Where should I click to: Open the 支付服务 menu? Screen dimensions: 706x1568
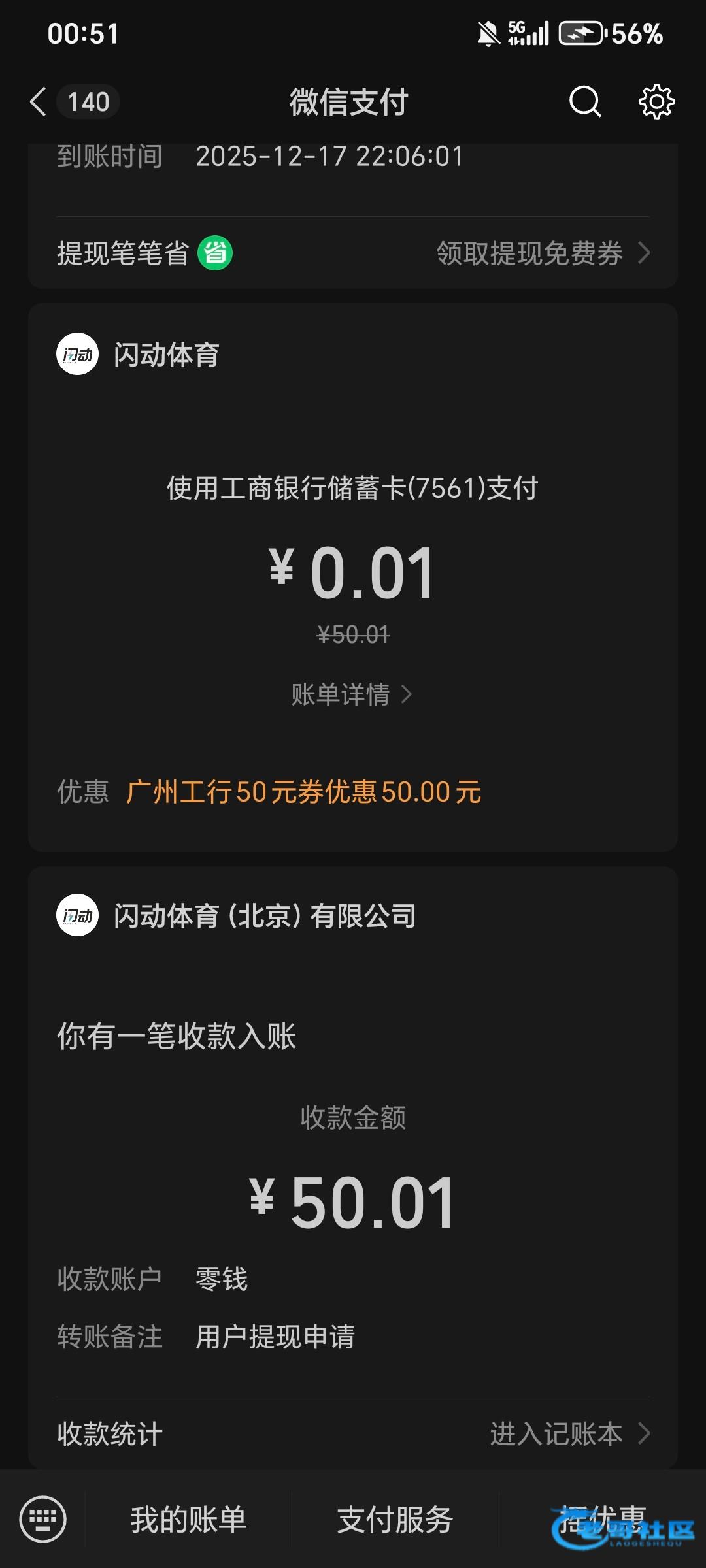[x=395, y=1520]
